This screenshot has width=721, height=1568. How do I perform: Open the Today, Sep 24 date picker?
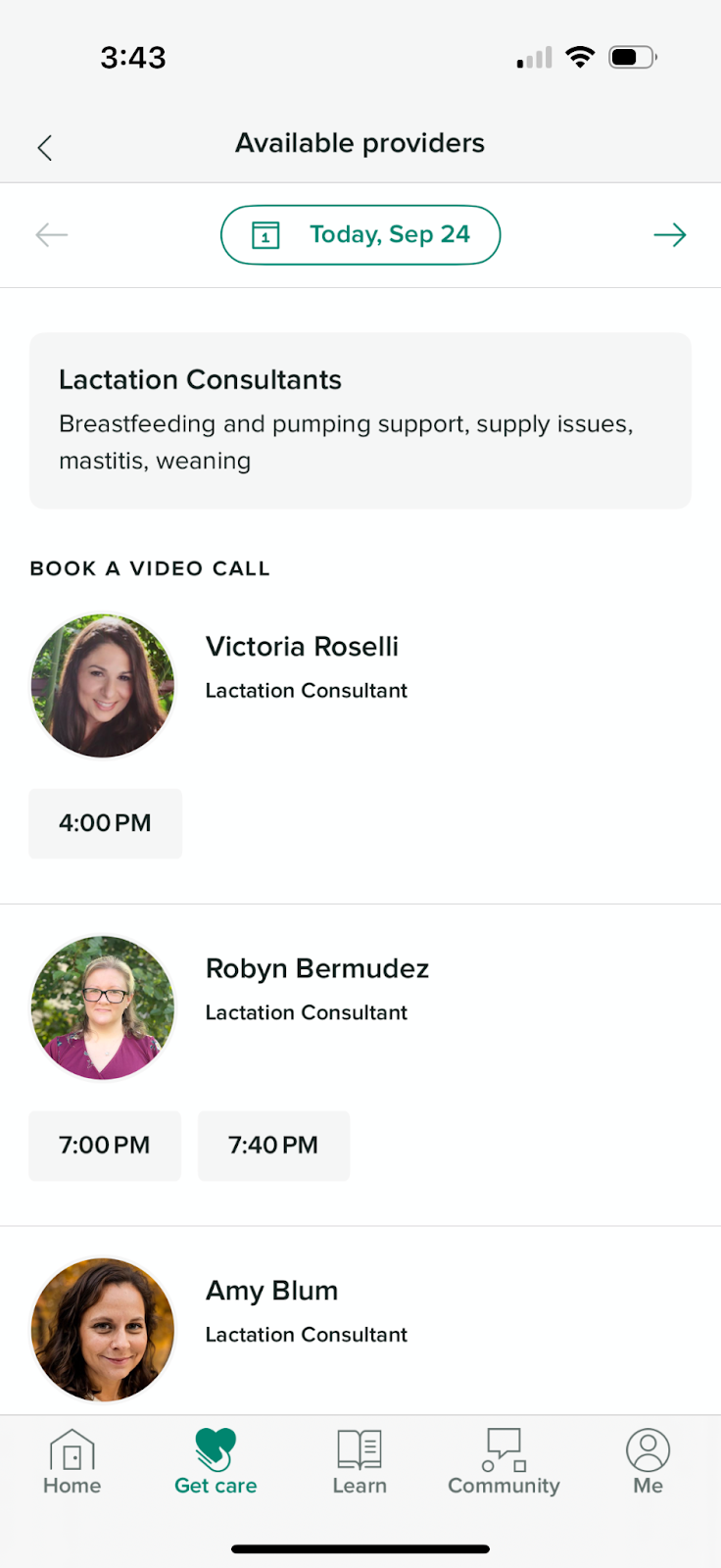coord(360,235)
